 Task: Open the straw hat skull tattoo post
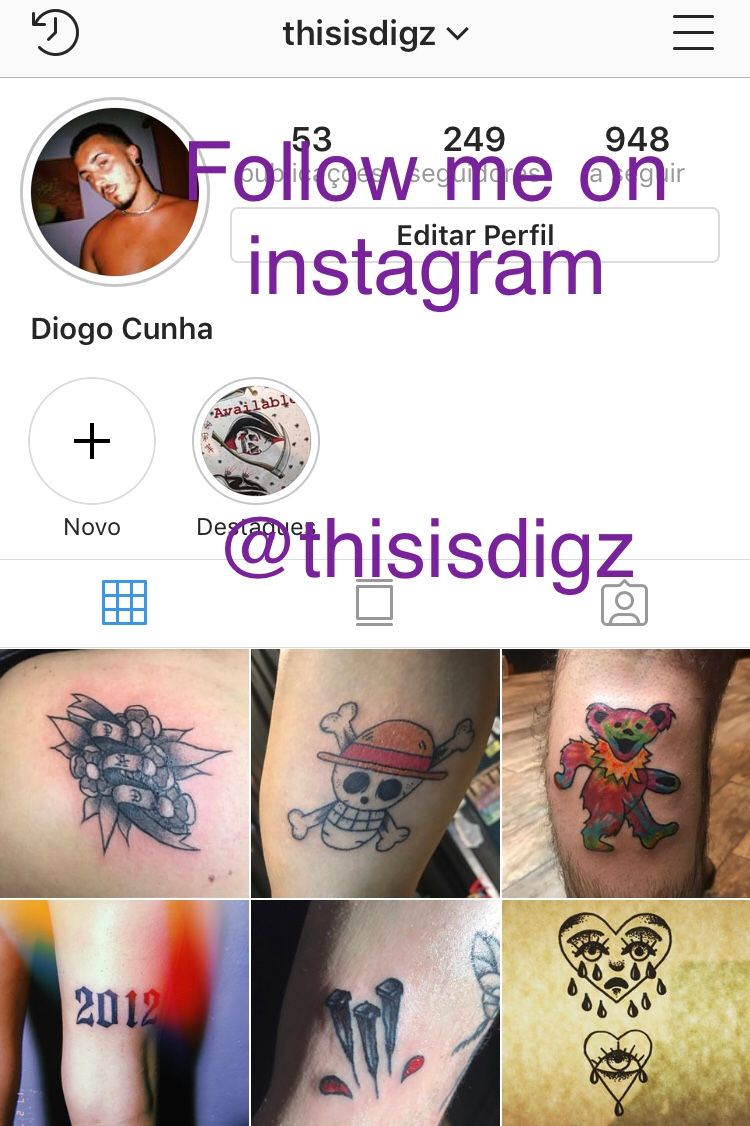pyautogui.click(x=375, y=773)
